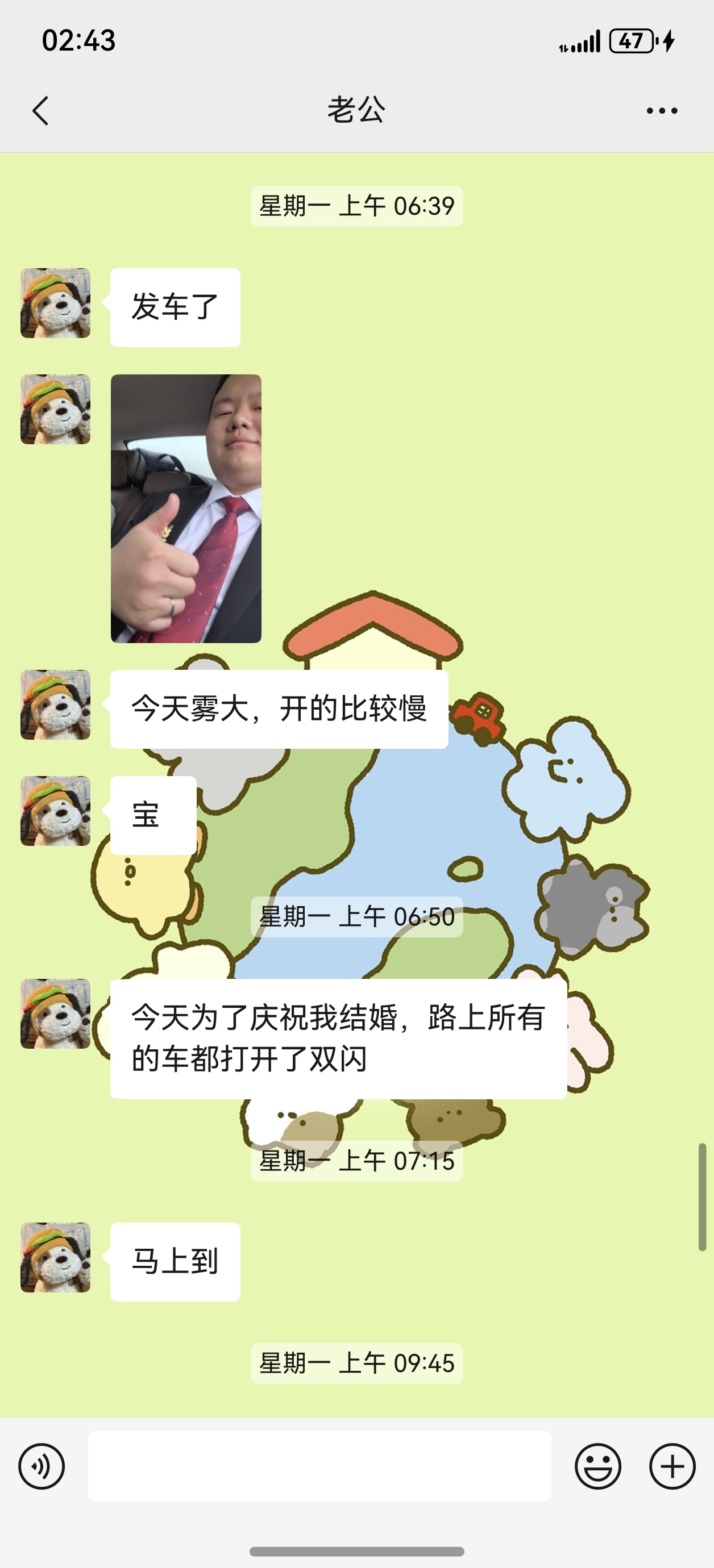Focus the message text field
The image size is (714, 1568).
click(319, 1466)
